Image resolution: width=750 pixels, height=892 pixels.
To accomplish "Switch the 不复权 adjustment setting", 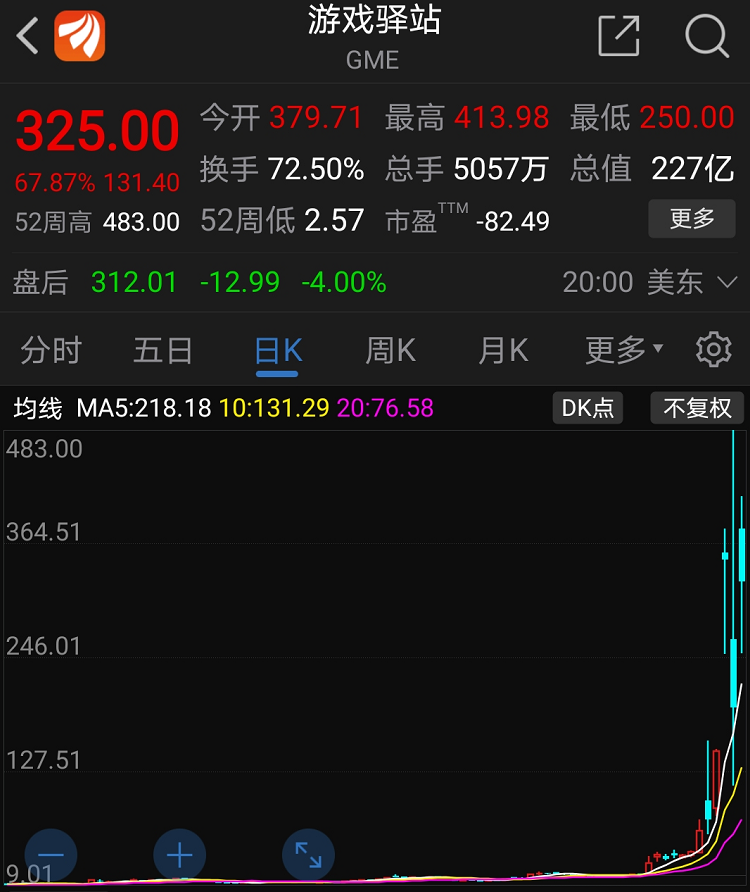I will (697, 408).
